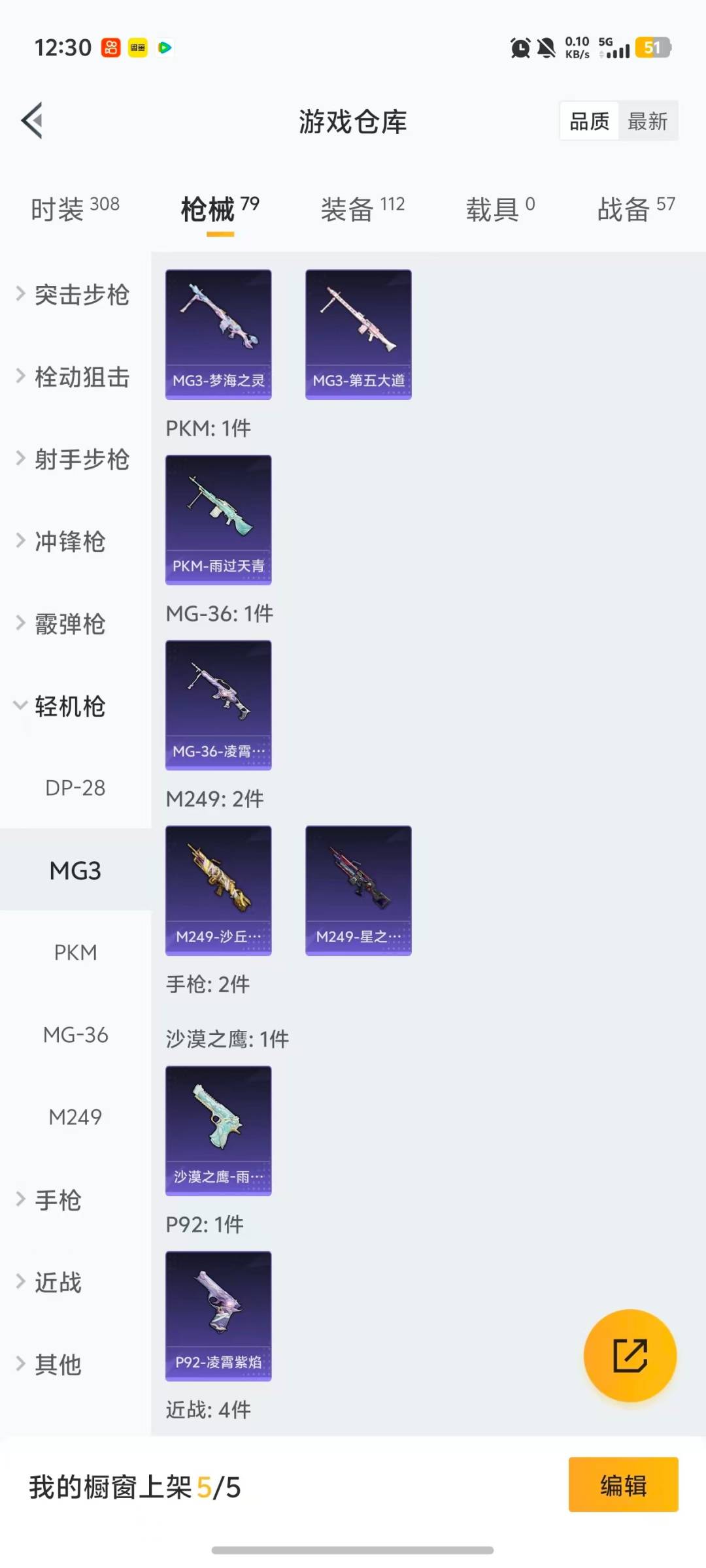This screenshot has height=1568, width=706.
Task: Tap the yellow share floating button
Action: (630, 1356)
